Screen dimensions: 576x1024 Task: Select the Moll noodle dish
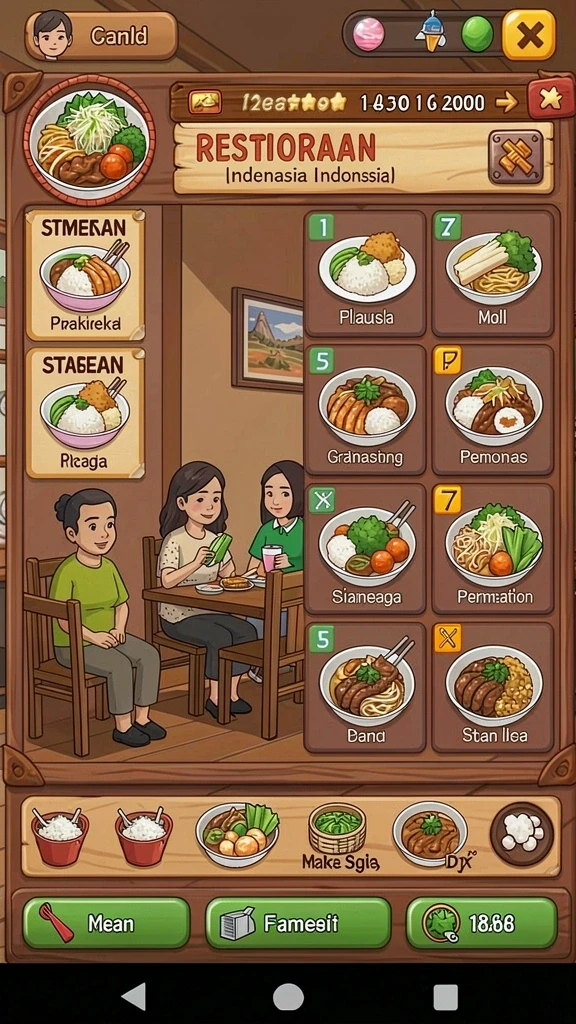492,273
